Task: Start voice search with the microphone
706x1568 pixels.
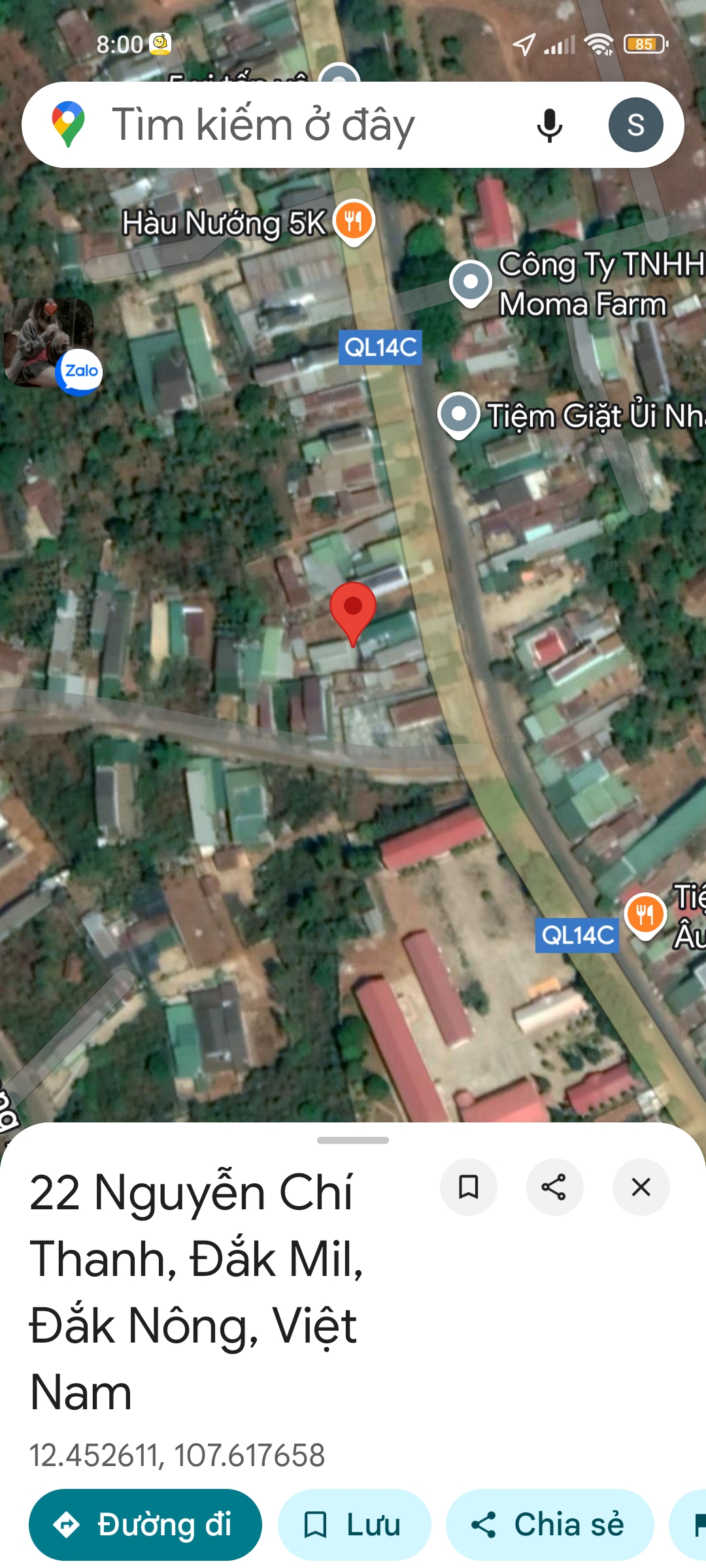Action: coord(549,124)
